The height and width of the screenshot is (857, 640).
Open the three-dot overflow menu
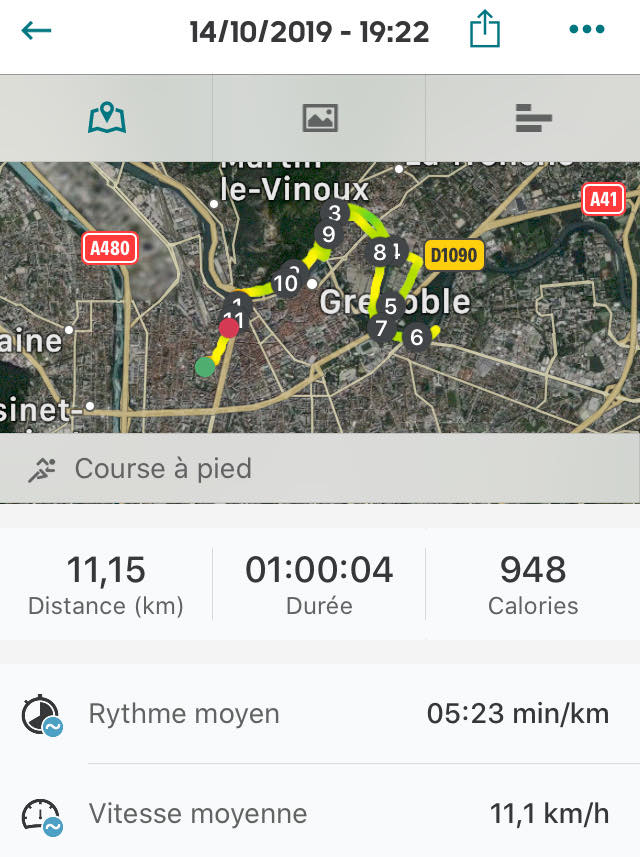[x=587, y=31]
